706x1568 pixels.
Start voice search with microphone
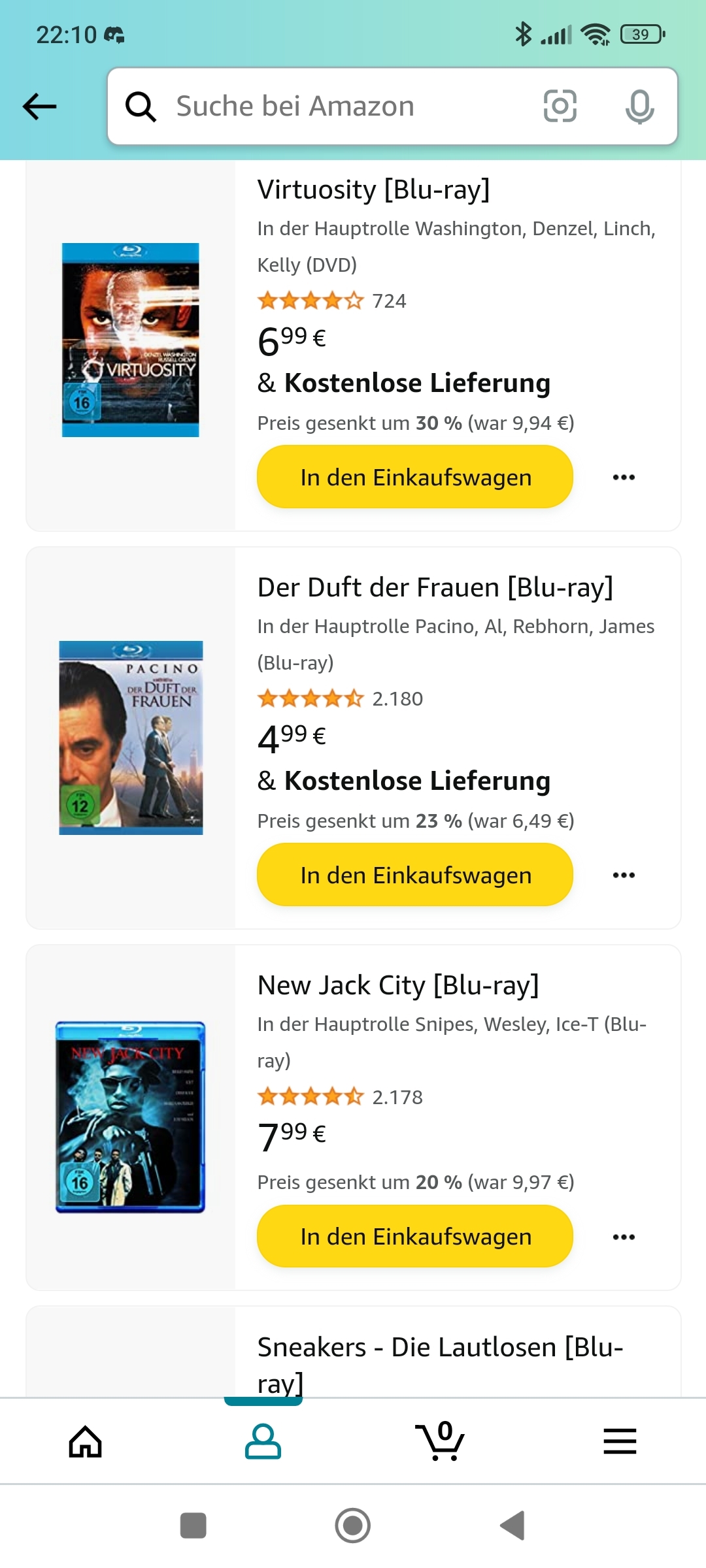pyautogui.click(x=639, y=106)
